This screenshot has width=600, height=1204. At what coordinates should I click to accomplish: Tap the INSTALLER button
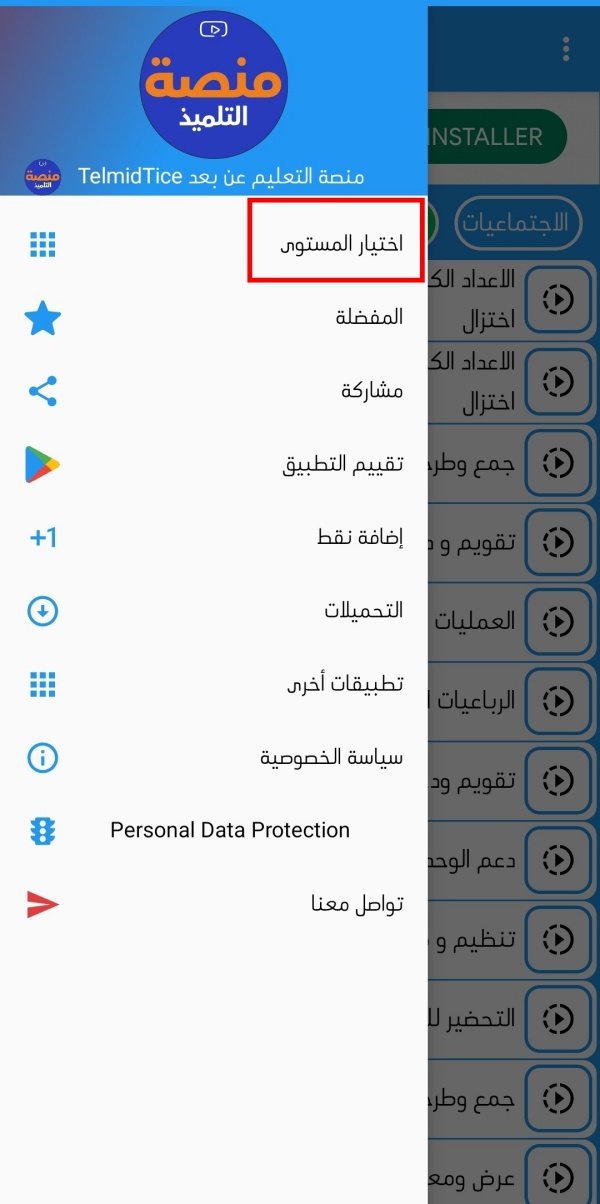497,136
